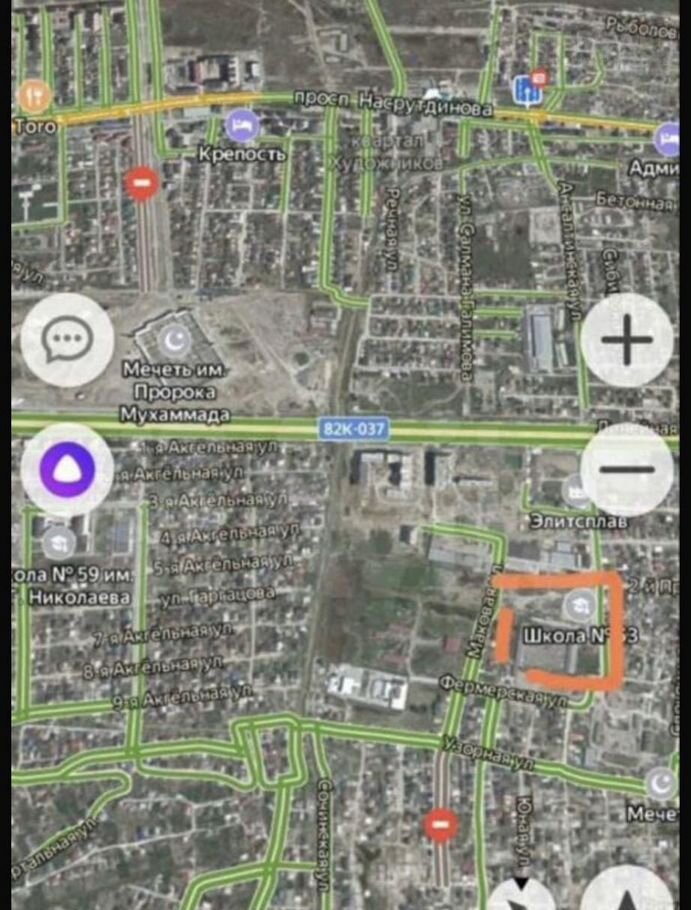The image size is (691, 910).
Task: Zoom out with the minus button
Action: point(627,469)
